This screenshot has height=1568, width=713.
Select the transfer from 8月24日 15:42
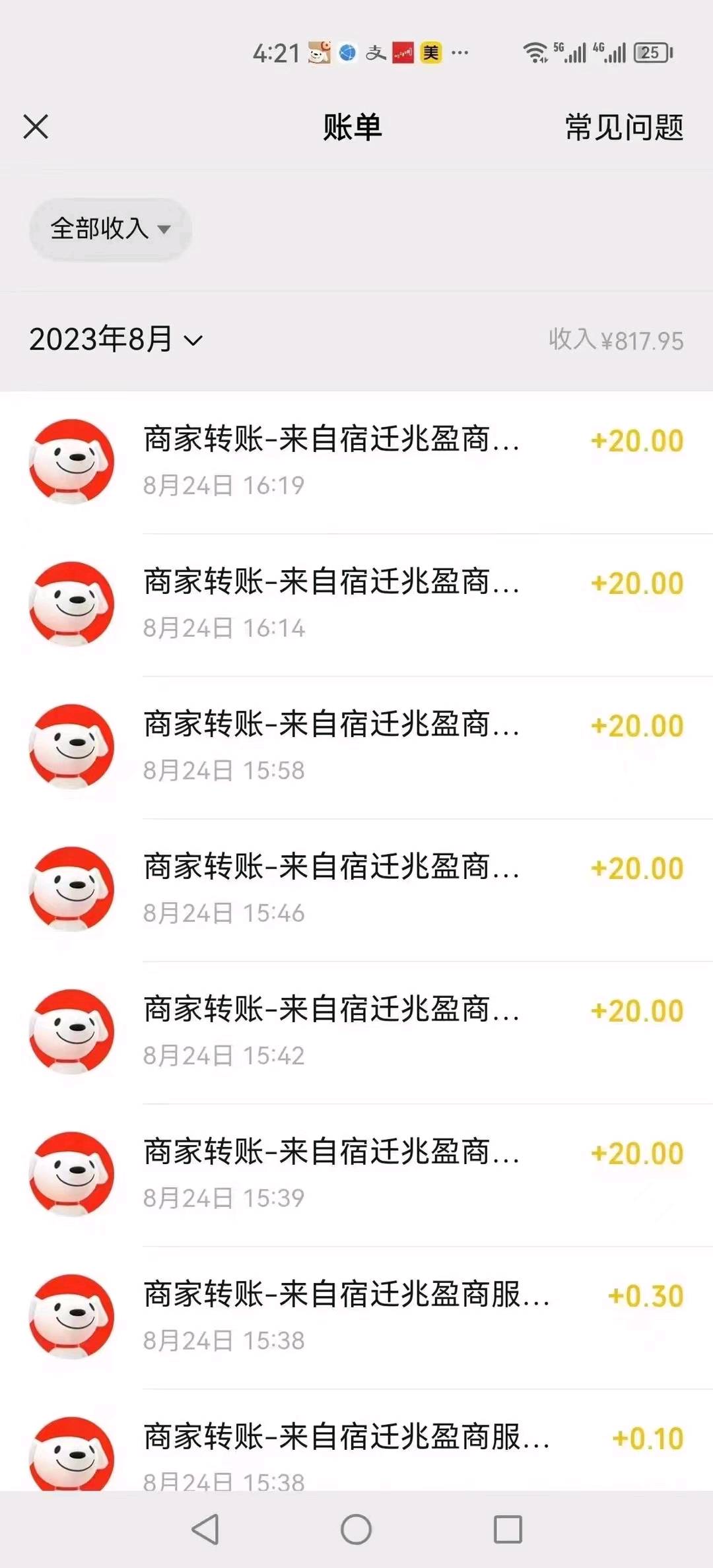pyautogui.click(x=356, y=1031)
